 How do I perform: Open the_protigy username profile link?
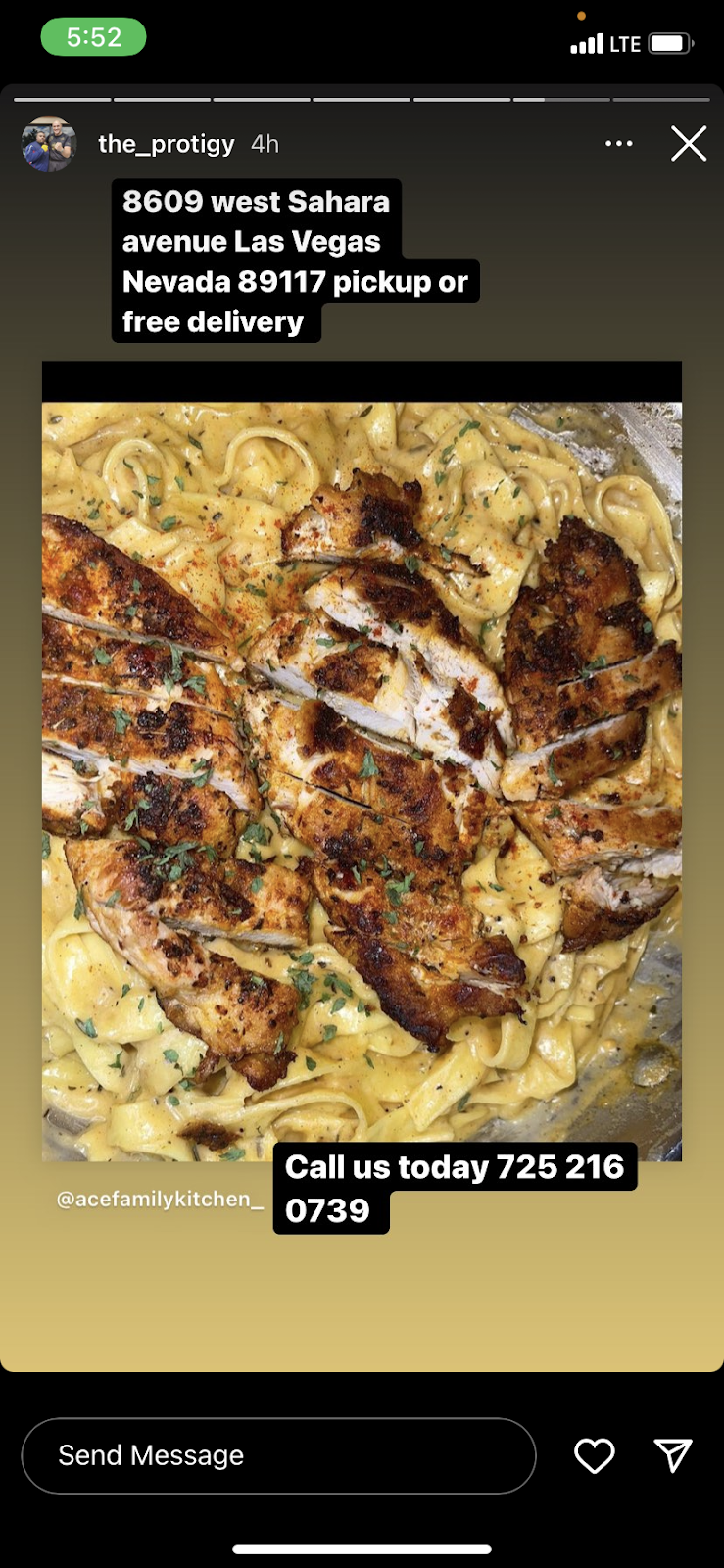167,144
